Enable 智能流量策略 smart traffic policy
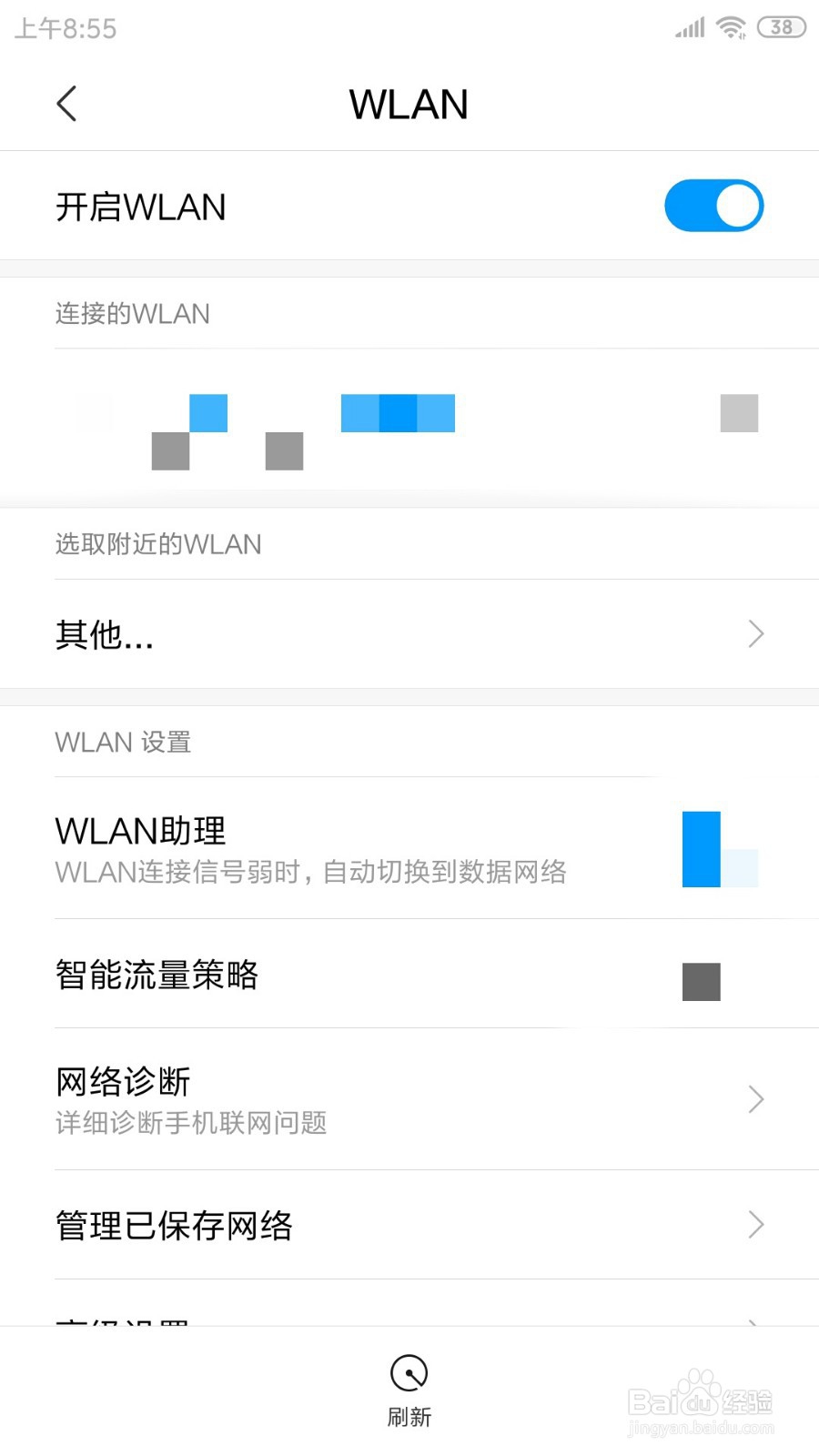 (700, 981)
